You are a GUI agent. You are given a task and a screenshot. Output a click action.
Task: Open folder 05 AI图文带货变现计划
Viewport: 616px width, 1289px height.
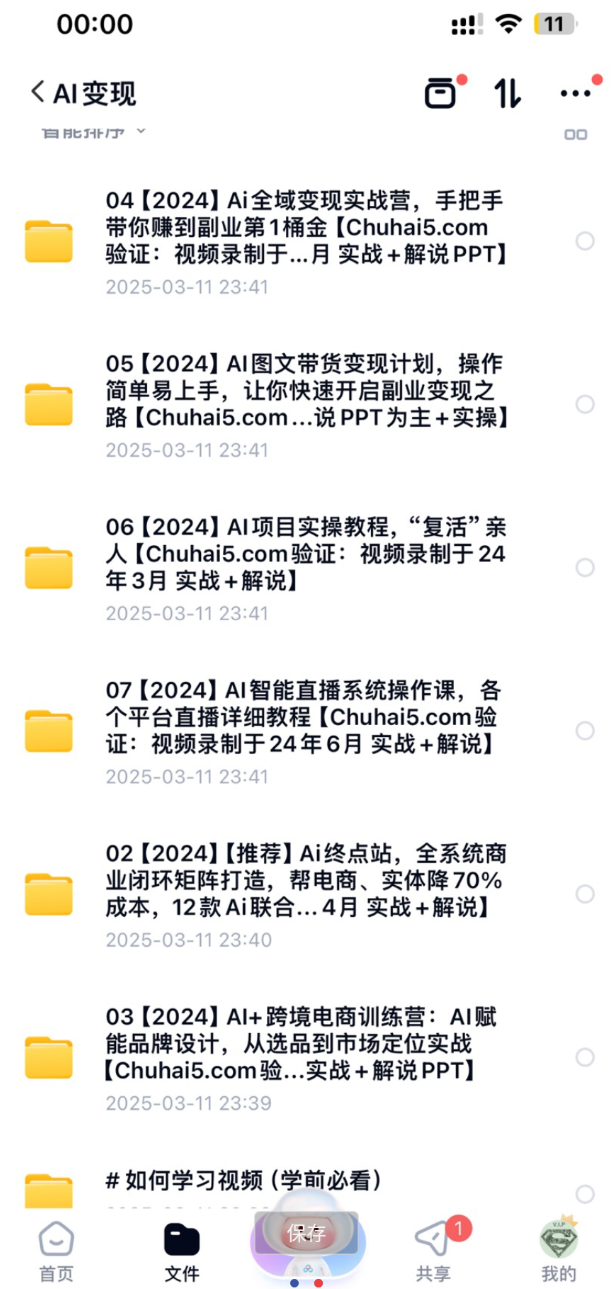tap(306, 390)
